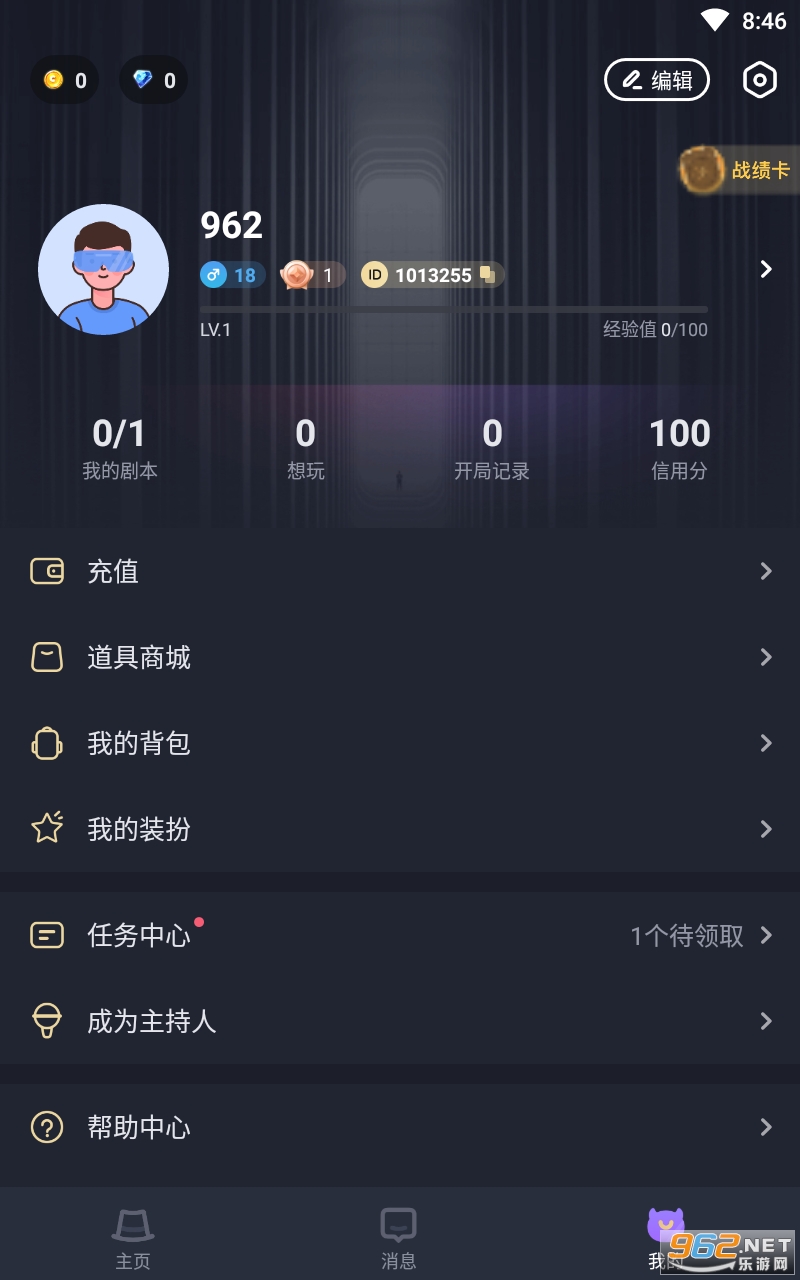This screenshot has height=1280, width=800.
Task: Switch to the 消息 messages tab
Action: tap(399, 1238)
